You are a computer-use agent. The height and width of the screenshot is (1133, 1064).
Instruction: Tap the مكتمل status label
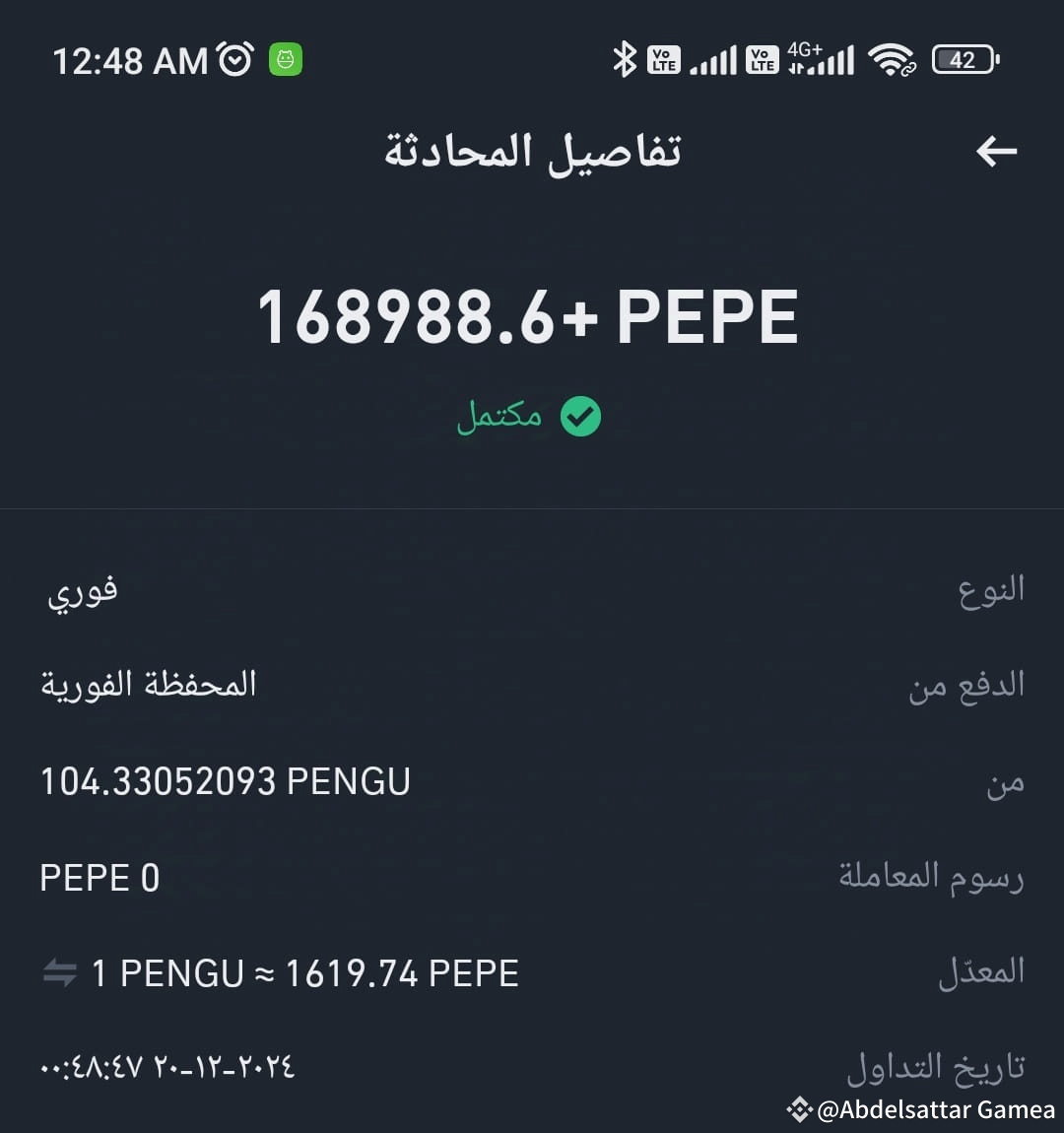(498, 416)
